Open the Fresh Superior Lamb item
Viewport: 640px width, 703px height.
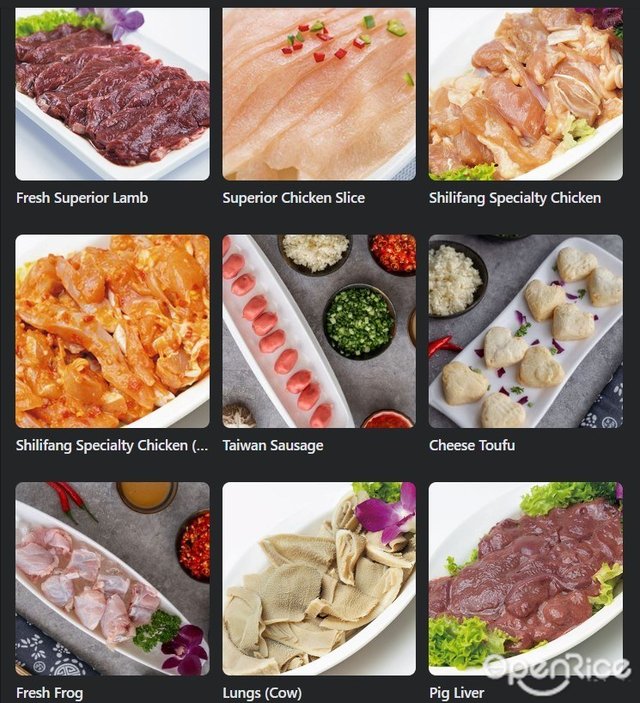[x=112, y=95]
